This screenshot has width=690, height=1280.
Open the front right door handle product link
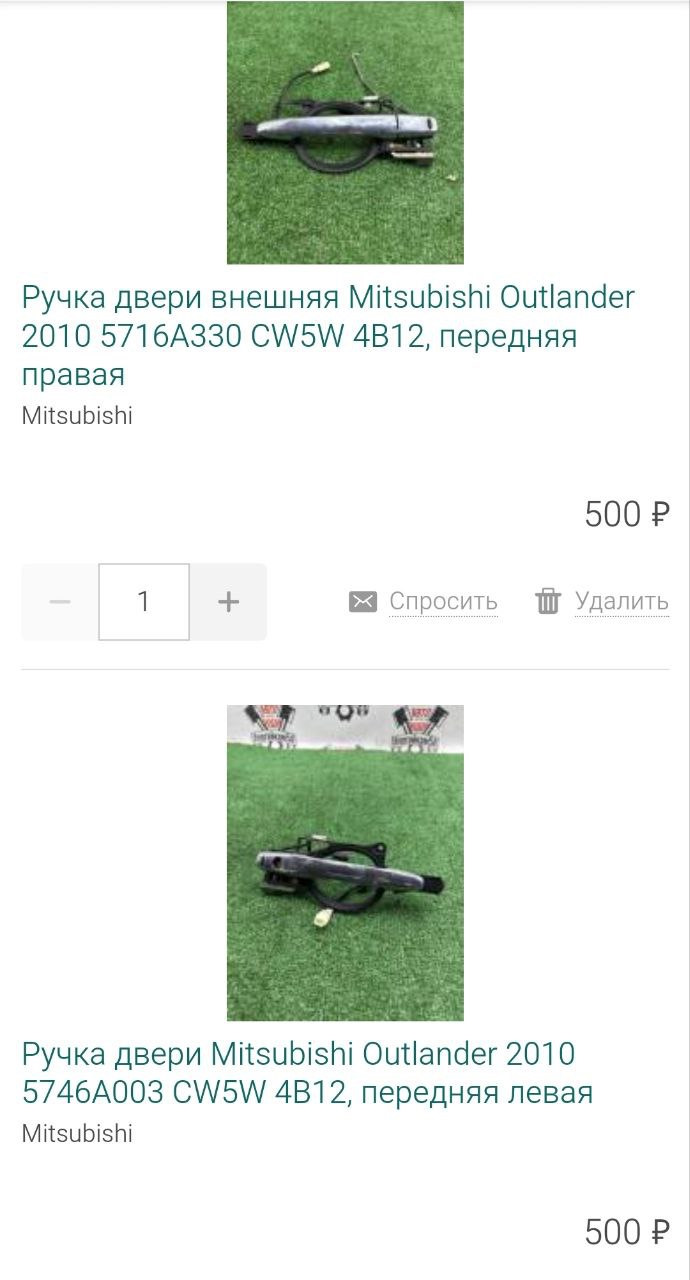[328, 336]
